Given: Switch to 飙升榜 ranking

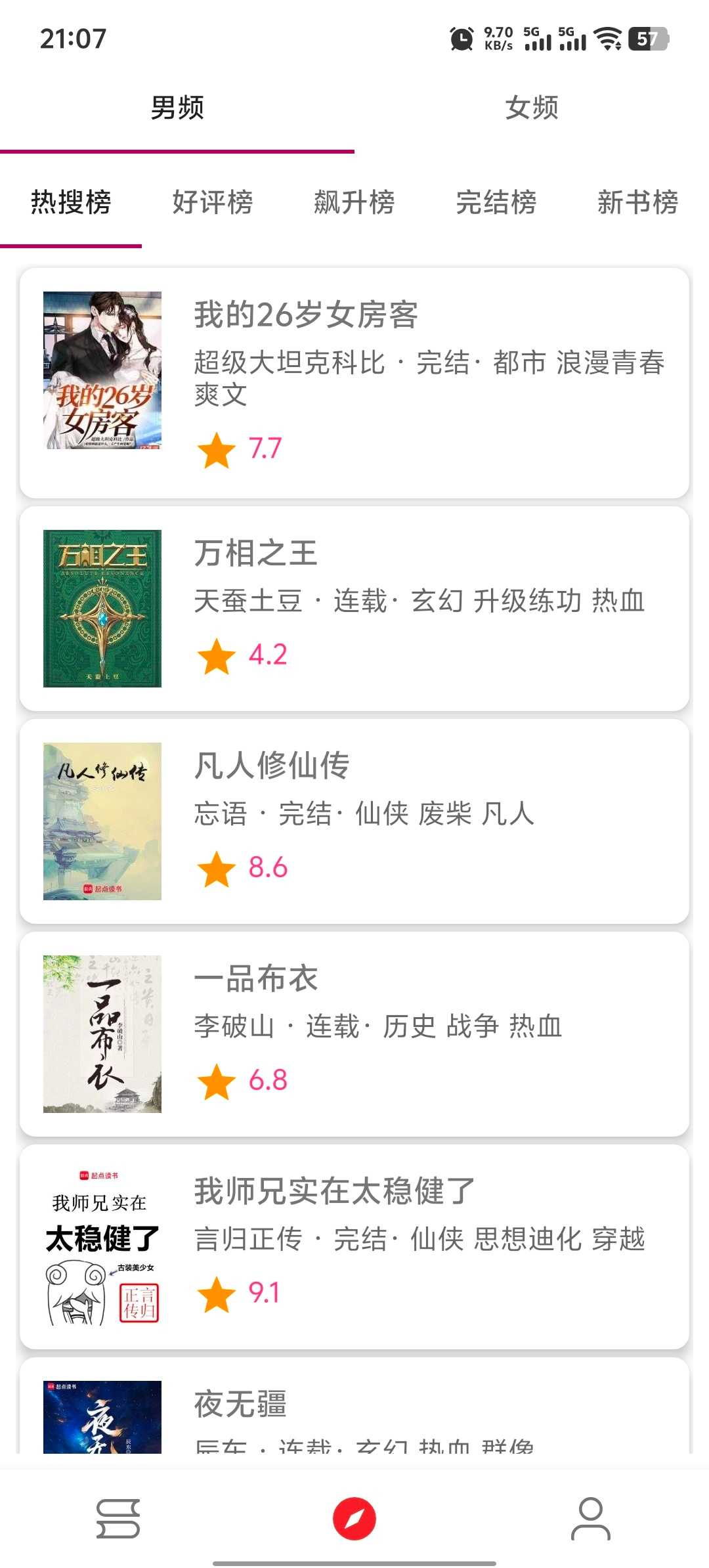Looking at the screenshot, I should 354,202.
